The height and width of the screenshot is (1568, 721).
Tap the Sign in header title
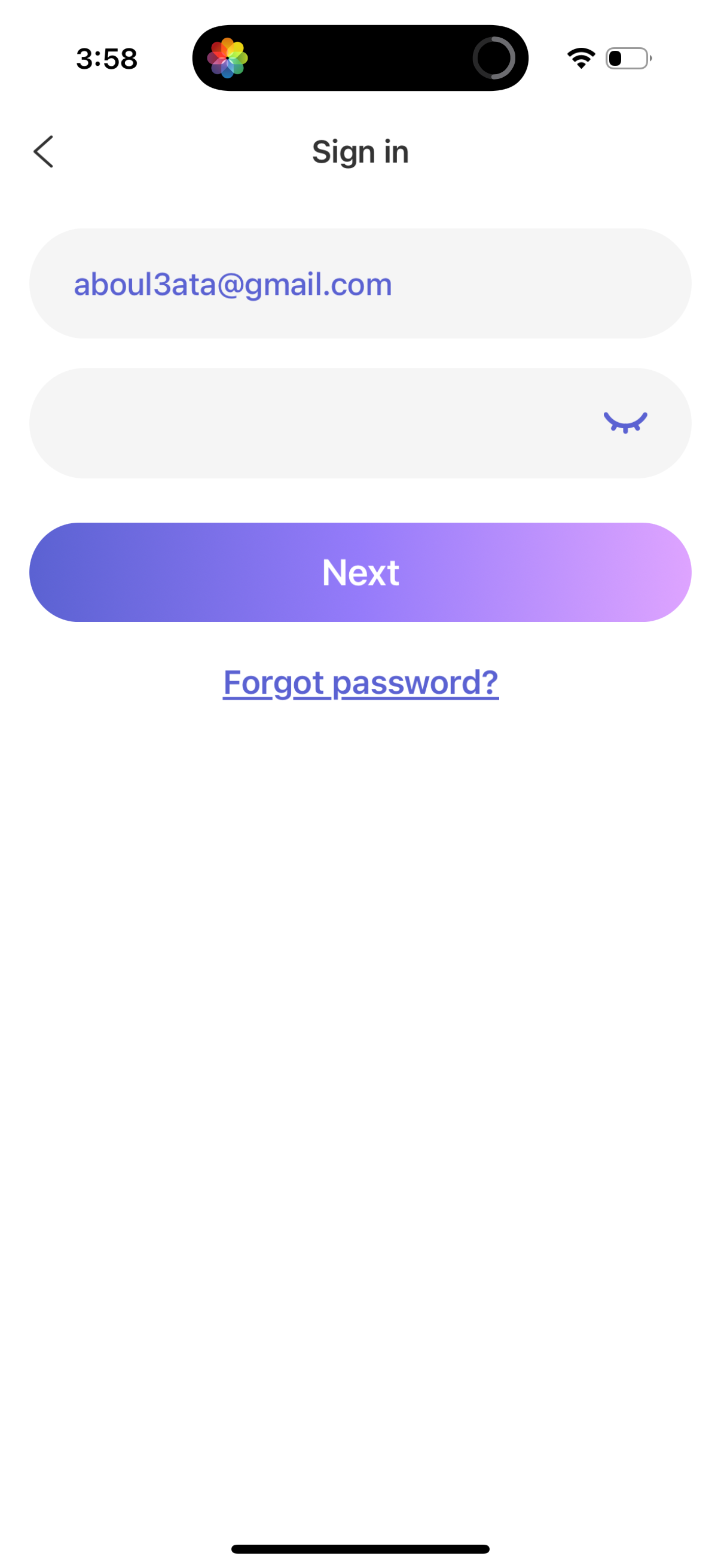tap(360, 151)
